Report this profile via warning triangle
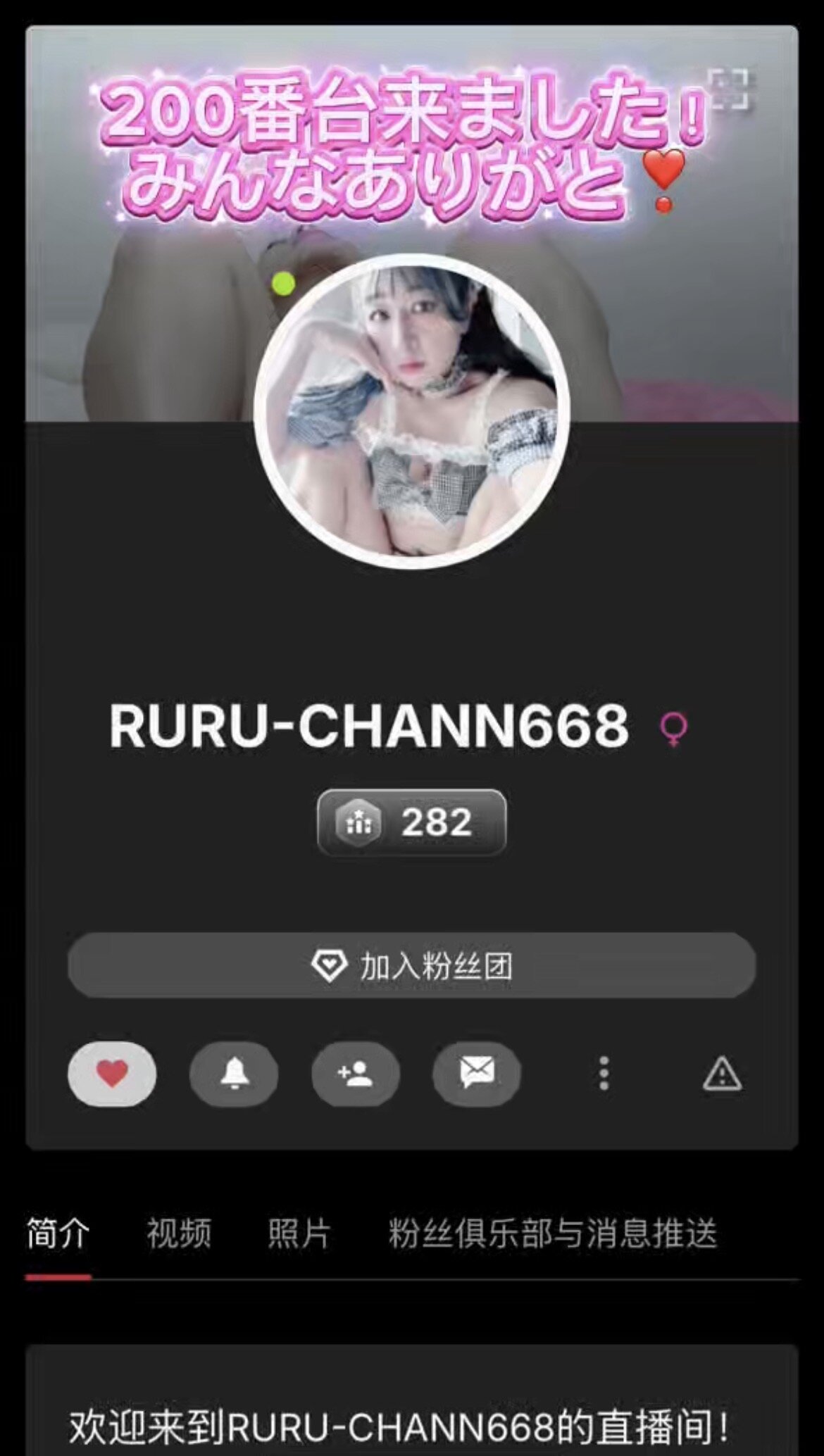This screenshot has height=1456, width=824. [722, 1075]
